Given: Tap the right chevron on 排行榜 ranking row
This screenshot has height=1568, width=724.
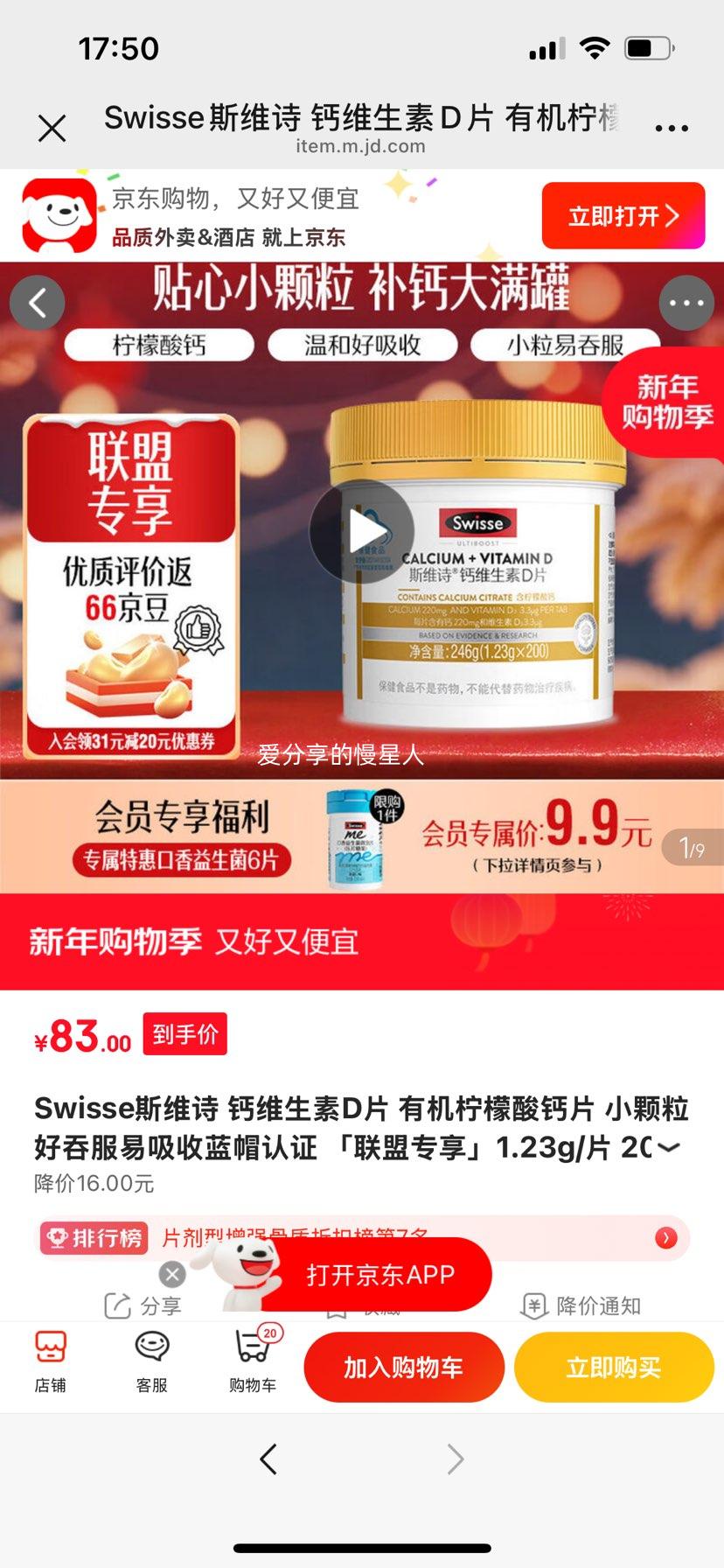Looking at the screenshot, I should click(x=667, y=1239).
